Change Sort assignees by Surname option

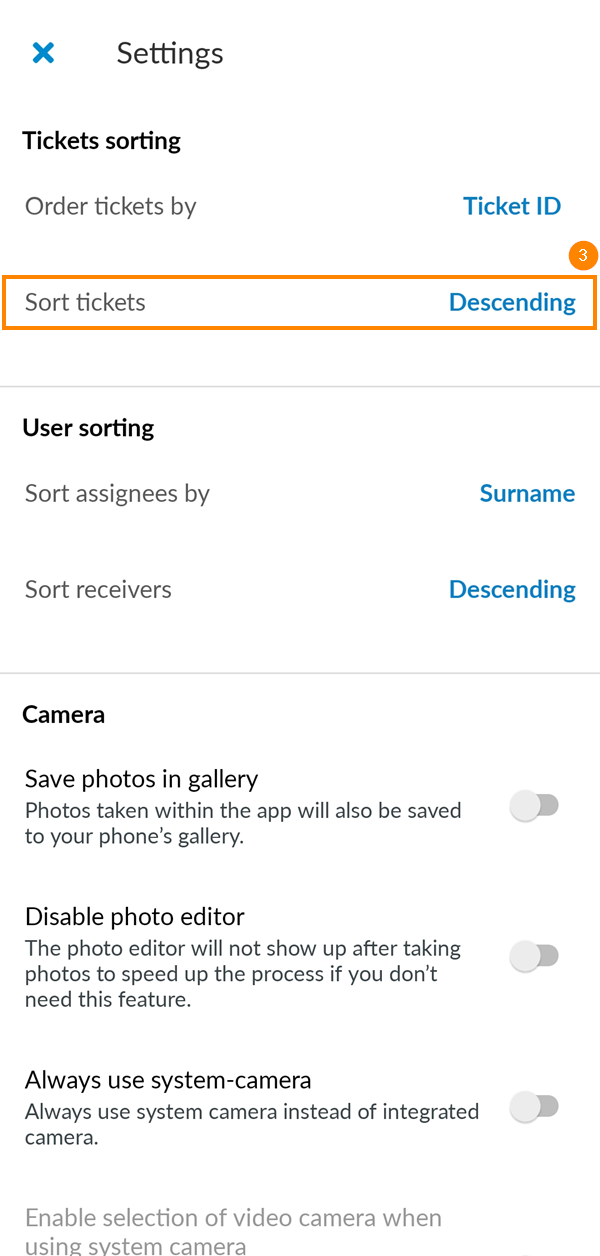pyautogui.click(x=527, y=493)
